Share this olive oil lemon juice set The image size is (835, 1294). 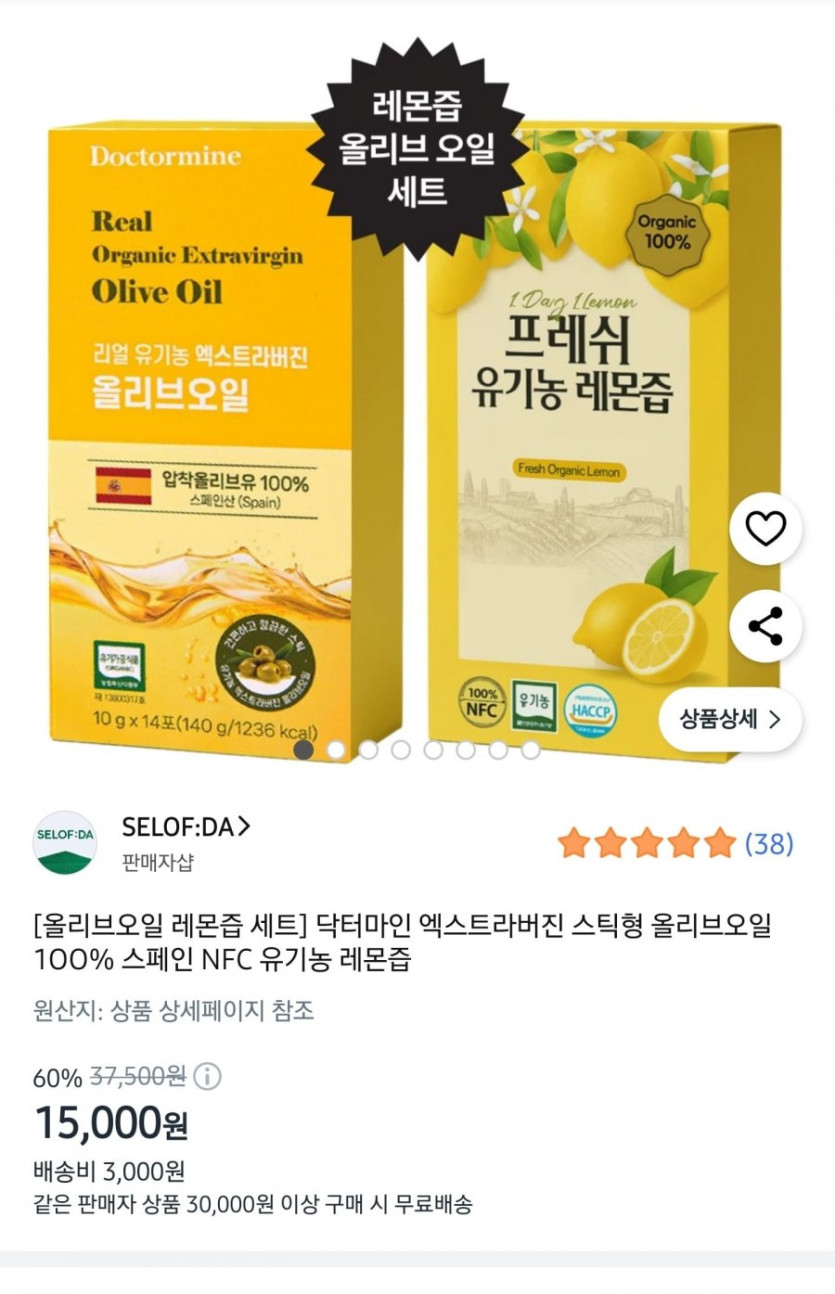(x=765, y=626)
